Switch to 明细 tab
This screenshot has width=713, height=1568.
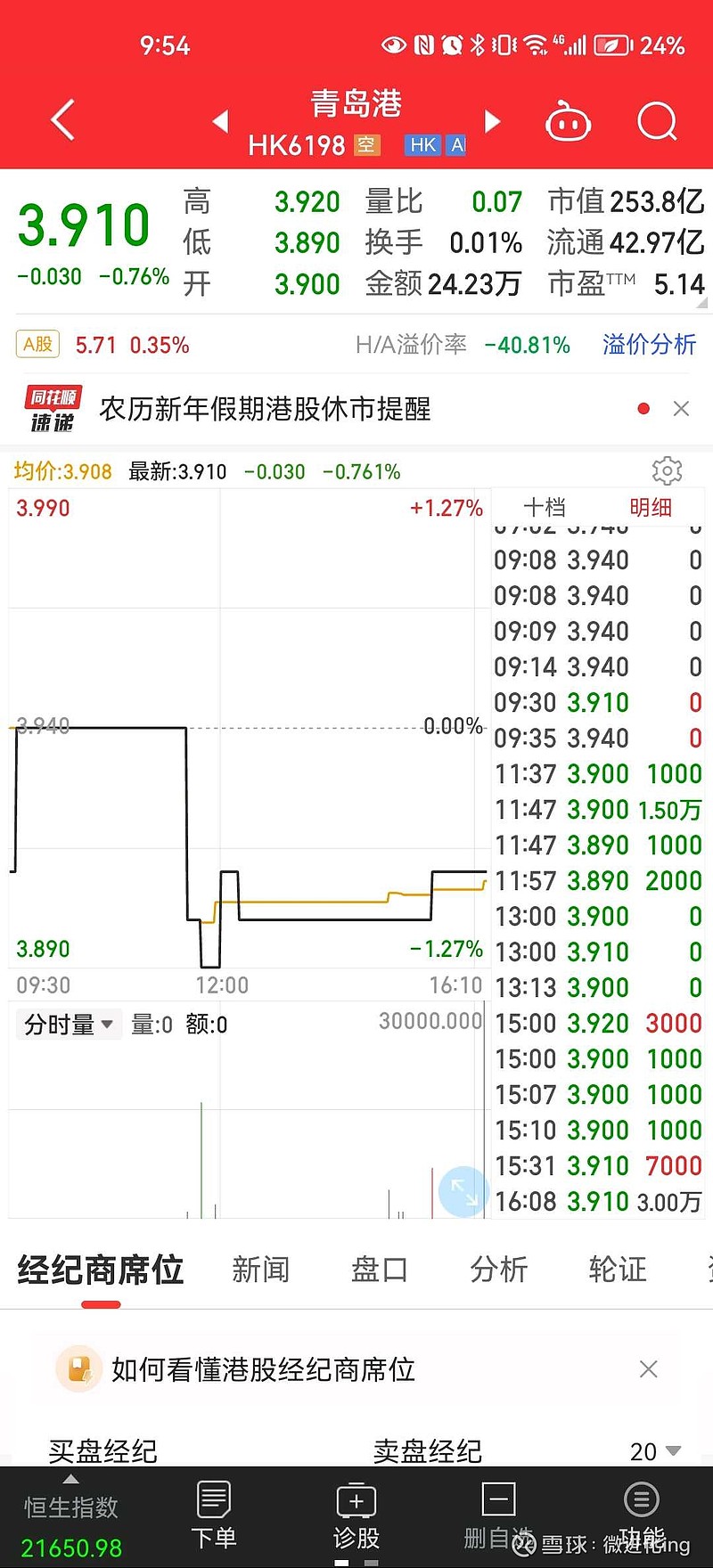[651, 508]
